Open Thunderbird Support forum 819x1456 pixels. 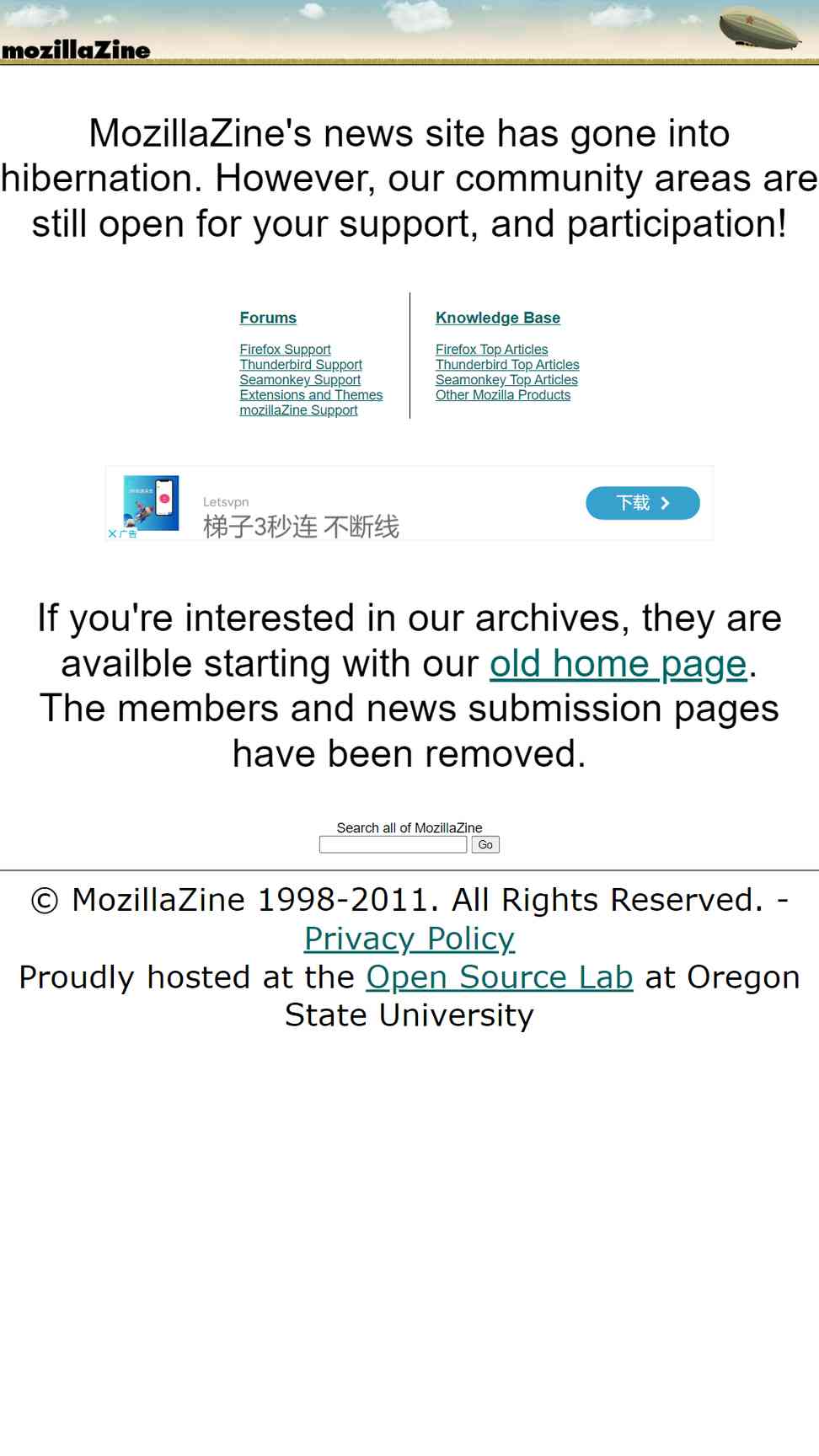pos(301,364)
